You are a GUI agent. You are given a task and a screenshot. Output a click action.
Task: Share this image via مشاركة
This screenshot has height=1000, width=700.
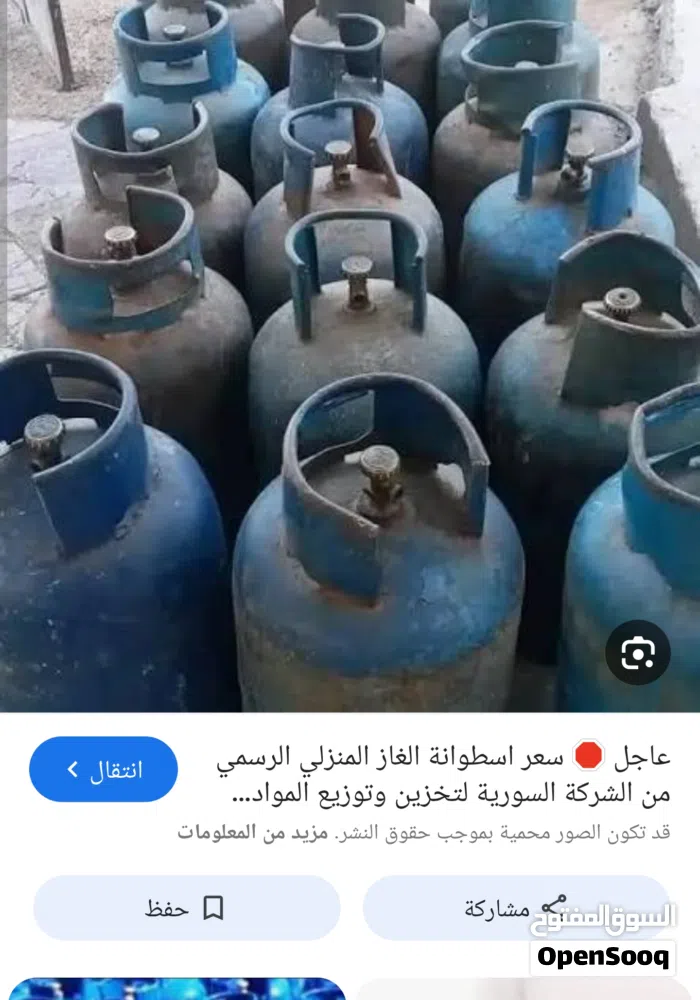(515, 908)
